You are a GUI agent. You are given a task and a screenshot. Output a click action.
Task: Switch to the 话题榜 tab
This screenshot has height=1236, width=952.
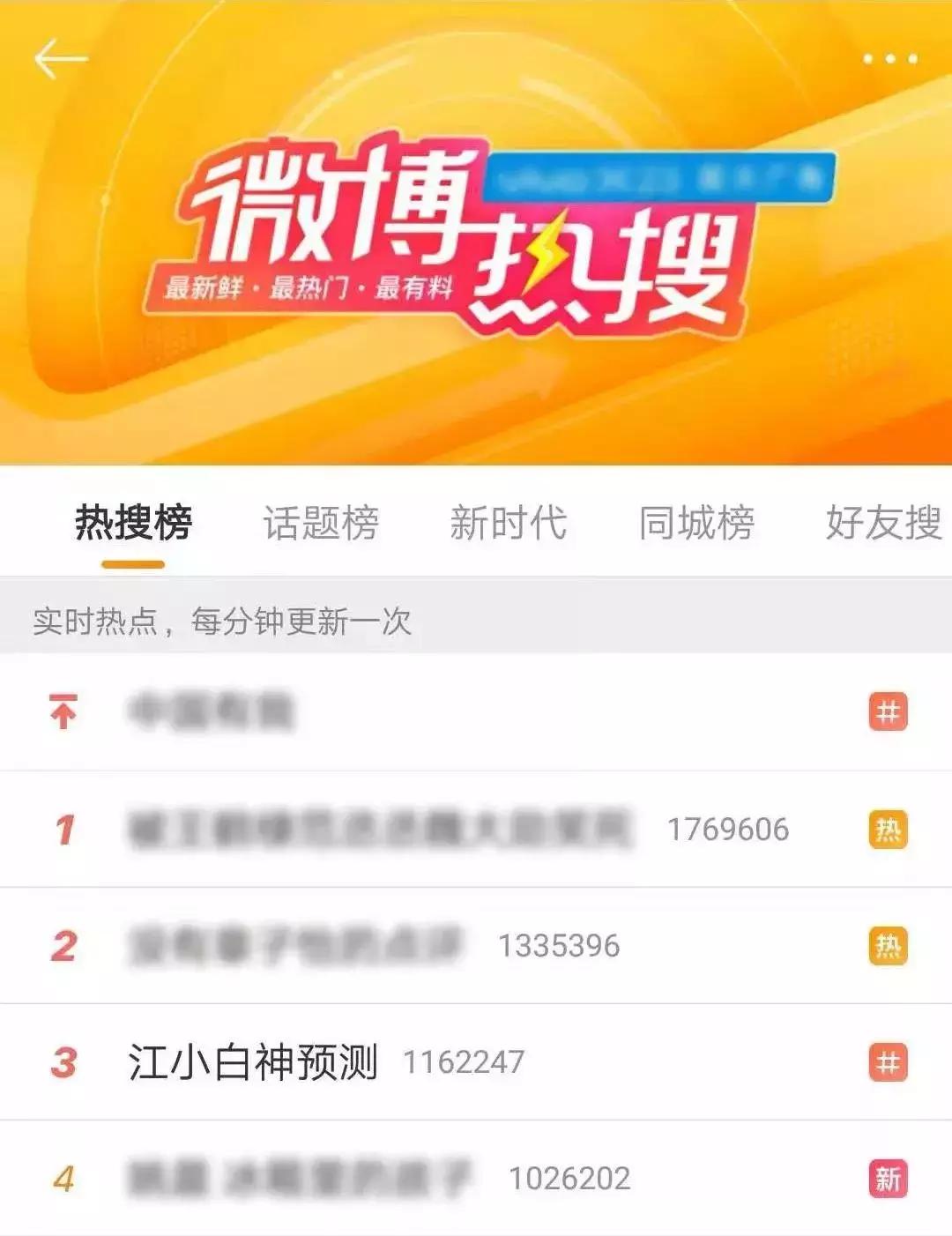[321, 524]
